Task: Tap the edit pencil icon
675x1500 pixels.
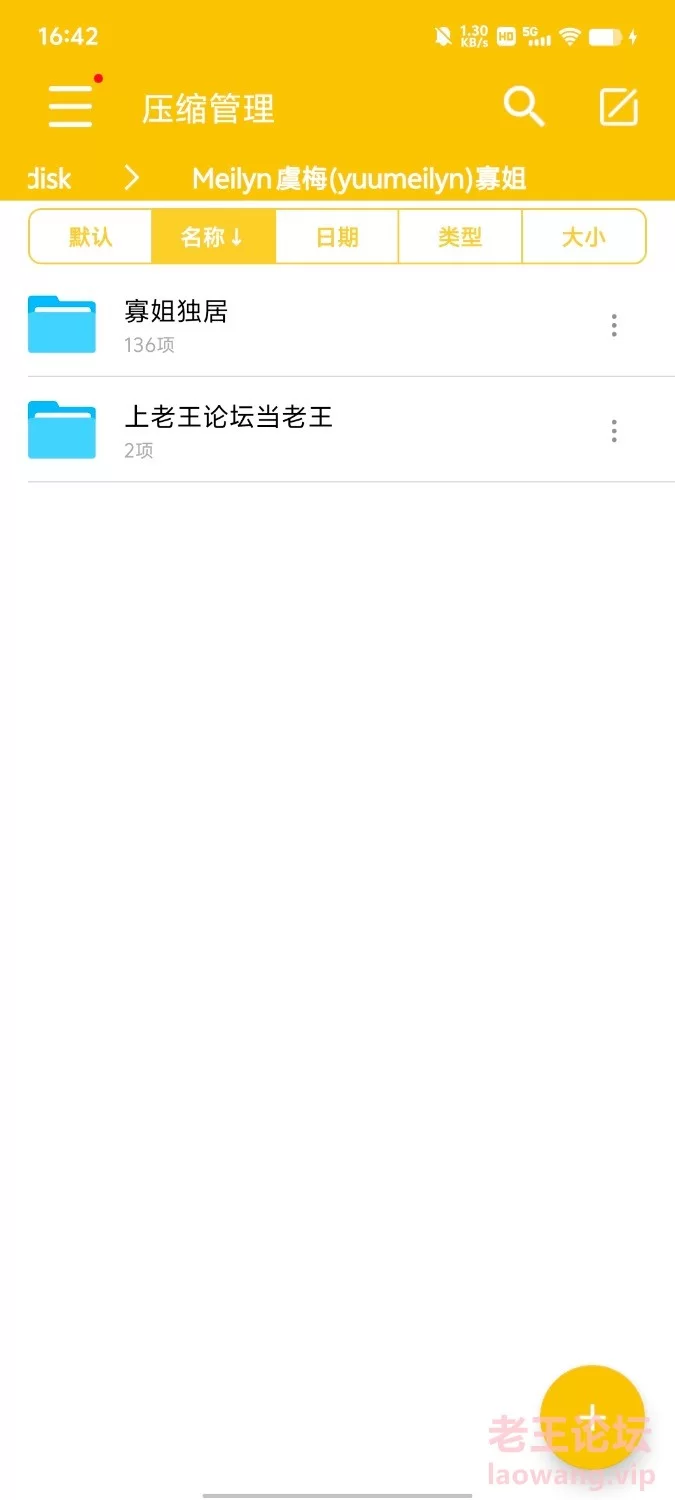Action: [x=618, y=106]
